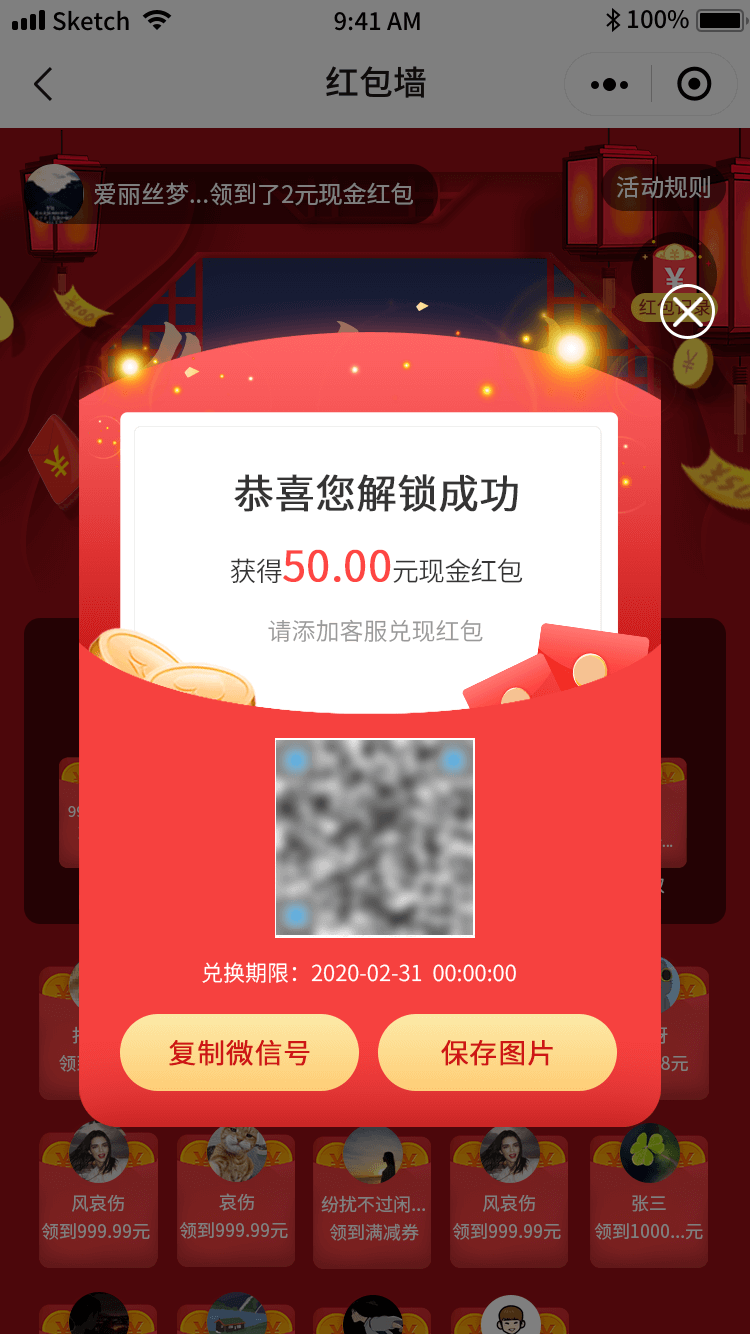Viewport: 750px width, 1334px height.
Task: Tap the 复制微信号 button
Action: [239, 1053]
